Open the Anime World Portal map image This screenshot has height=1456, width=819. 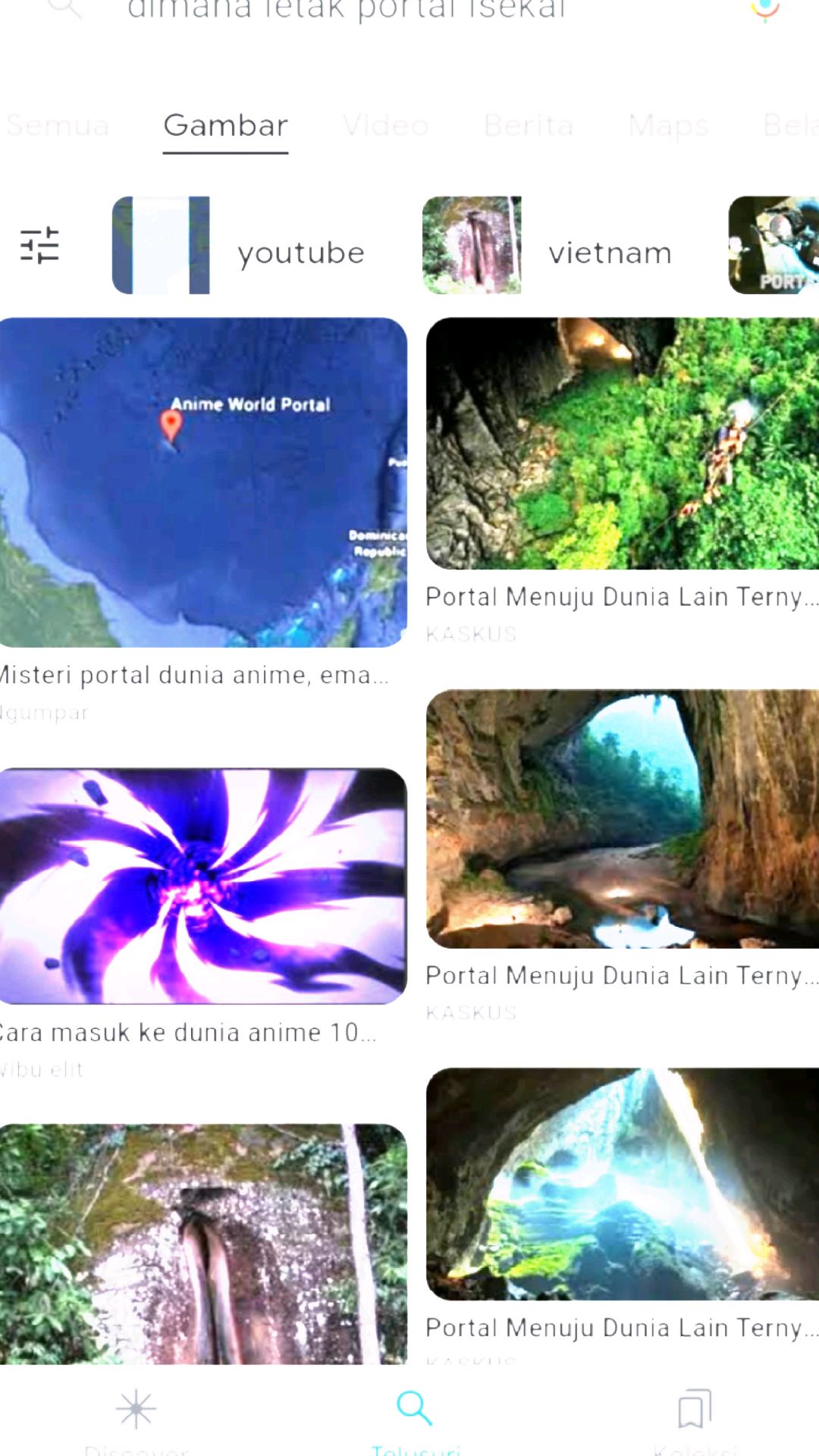coord(203,482)
